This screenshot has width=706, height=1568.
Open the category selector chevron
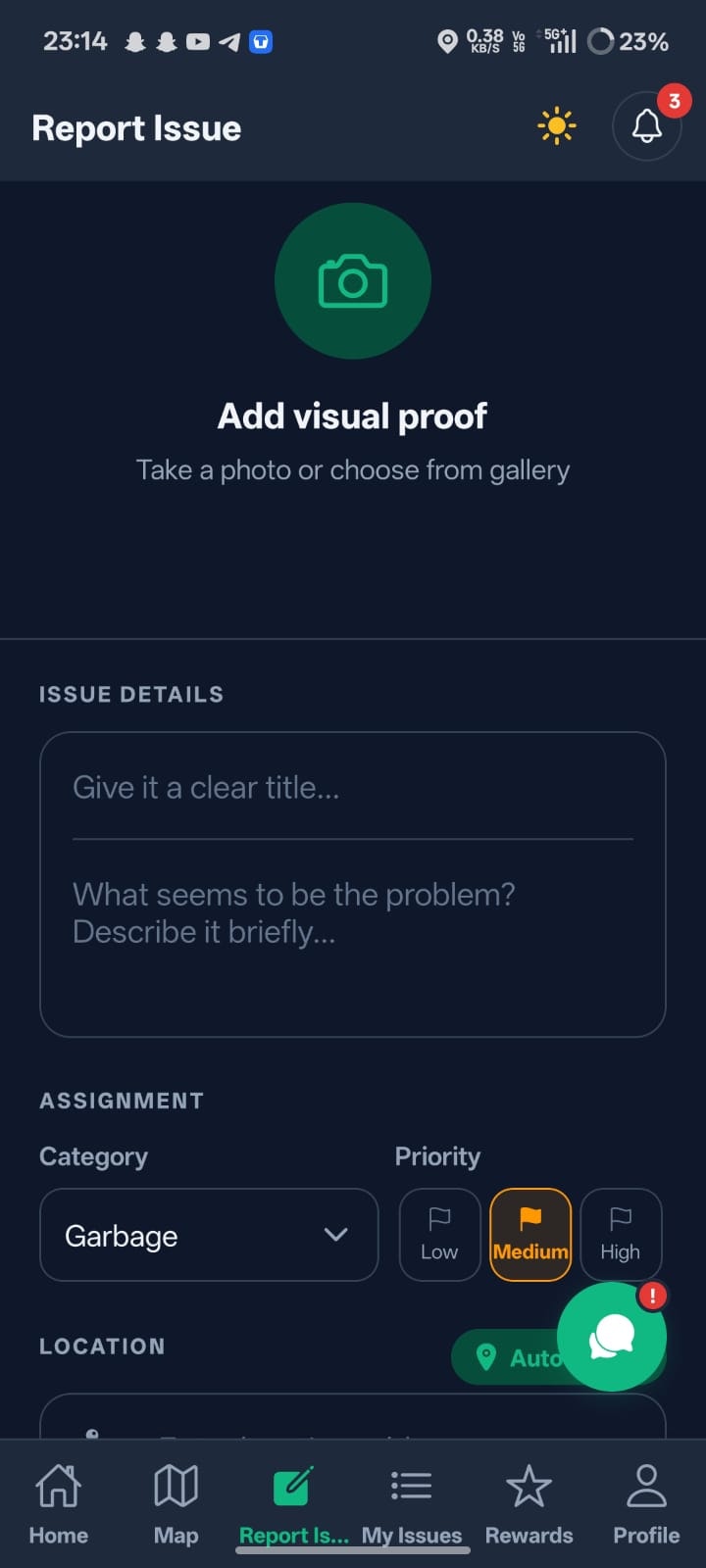tap(335, 1235)
